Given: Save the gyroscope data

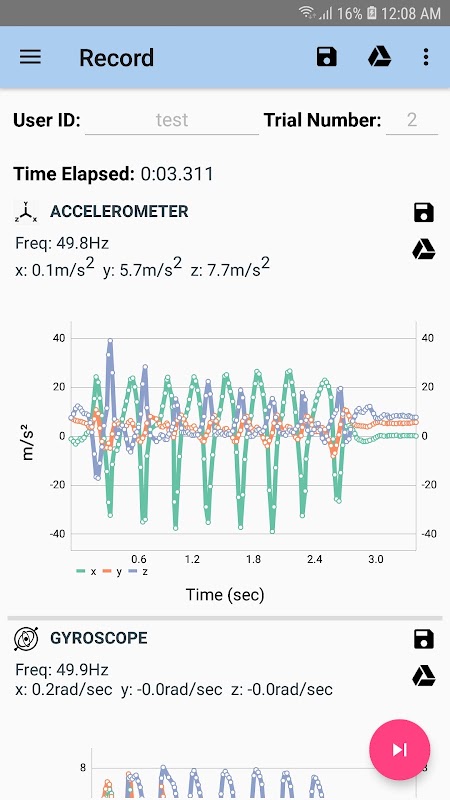Looking at the screenshot, I should pyautogui.click(x=423, y=639).
